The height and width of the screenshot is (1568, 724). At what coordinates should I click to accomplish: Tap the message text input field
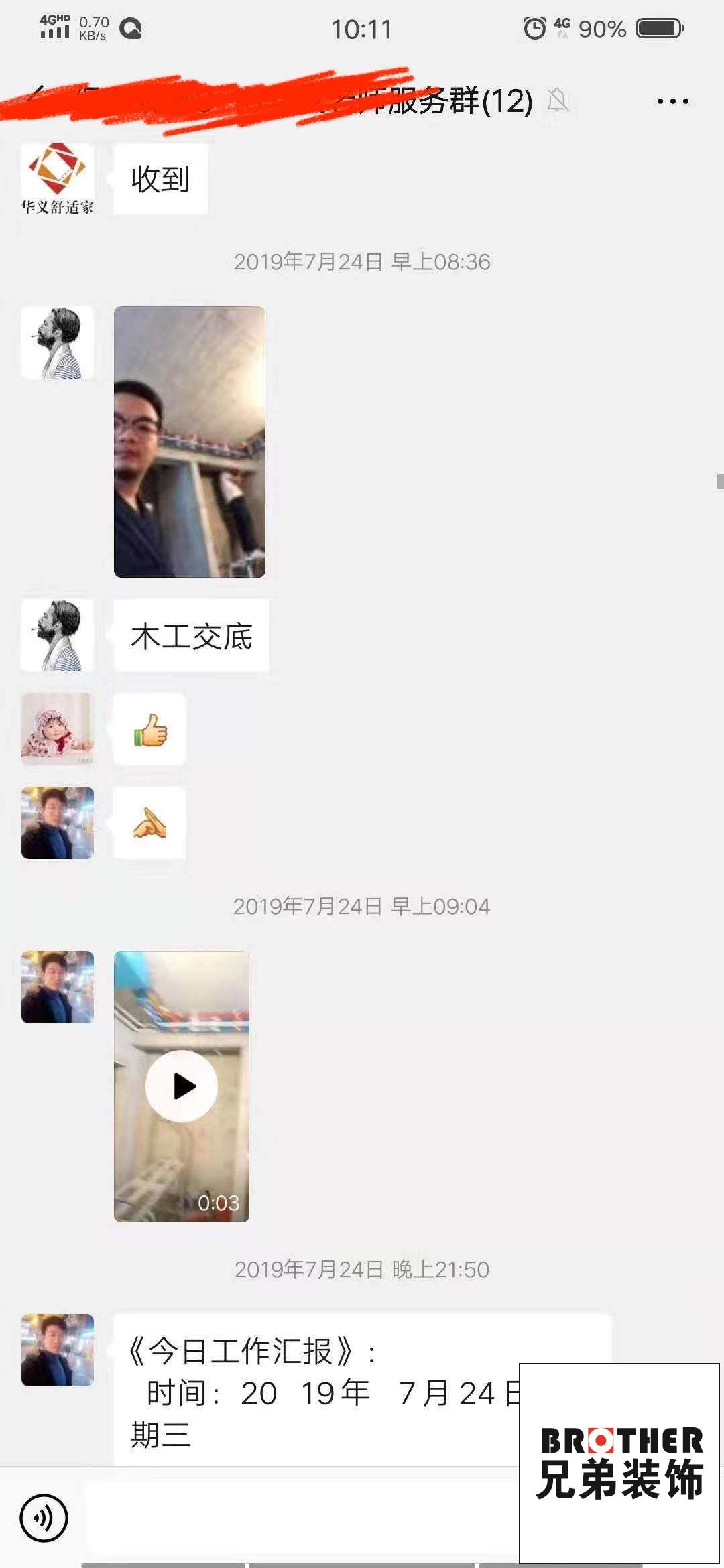coord(302,1518)
